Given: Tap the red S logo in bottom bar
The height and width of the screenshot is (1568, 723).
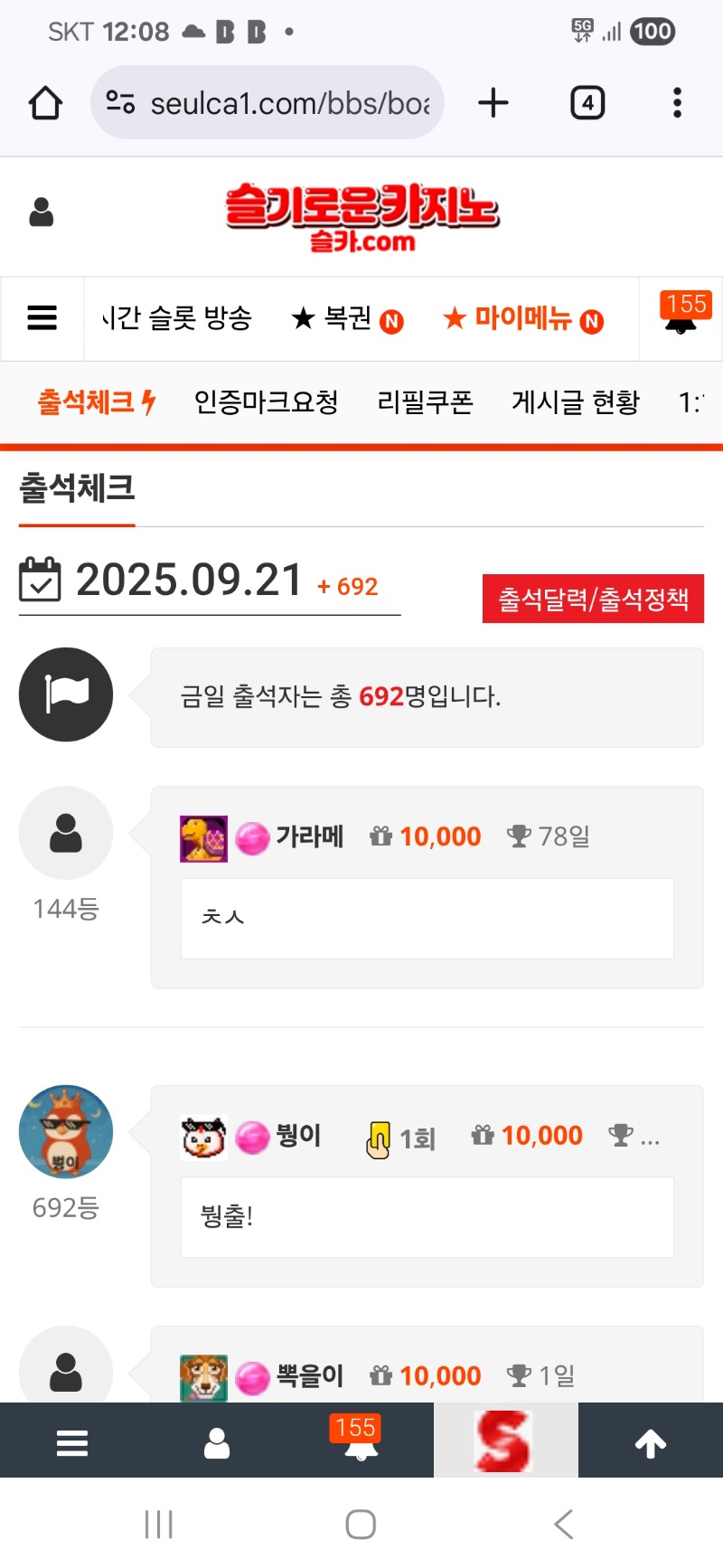Looking at the screenshot, I should point(504,1441).
